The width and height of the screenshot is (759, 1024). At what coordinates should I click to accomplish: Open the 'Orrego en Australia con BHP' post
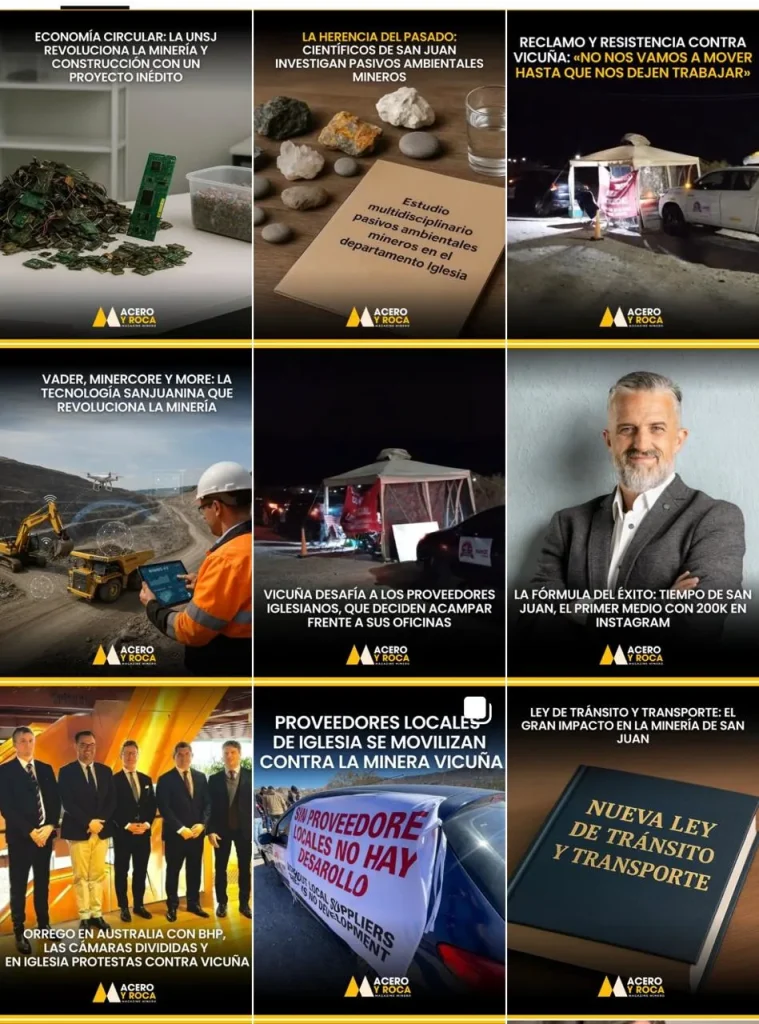(x=125, y=850)
